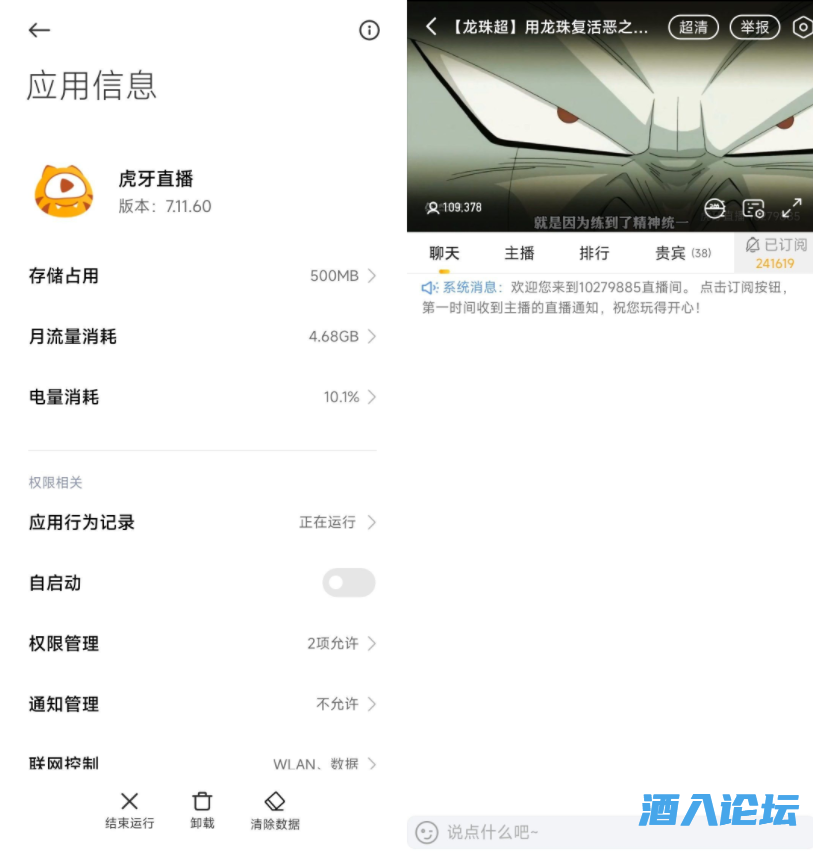View monthly data usage (月流量消耗)

(202, 337)
